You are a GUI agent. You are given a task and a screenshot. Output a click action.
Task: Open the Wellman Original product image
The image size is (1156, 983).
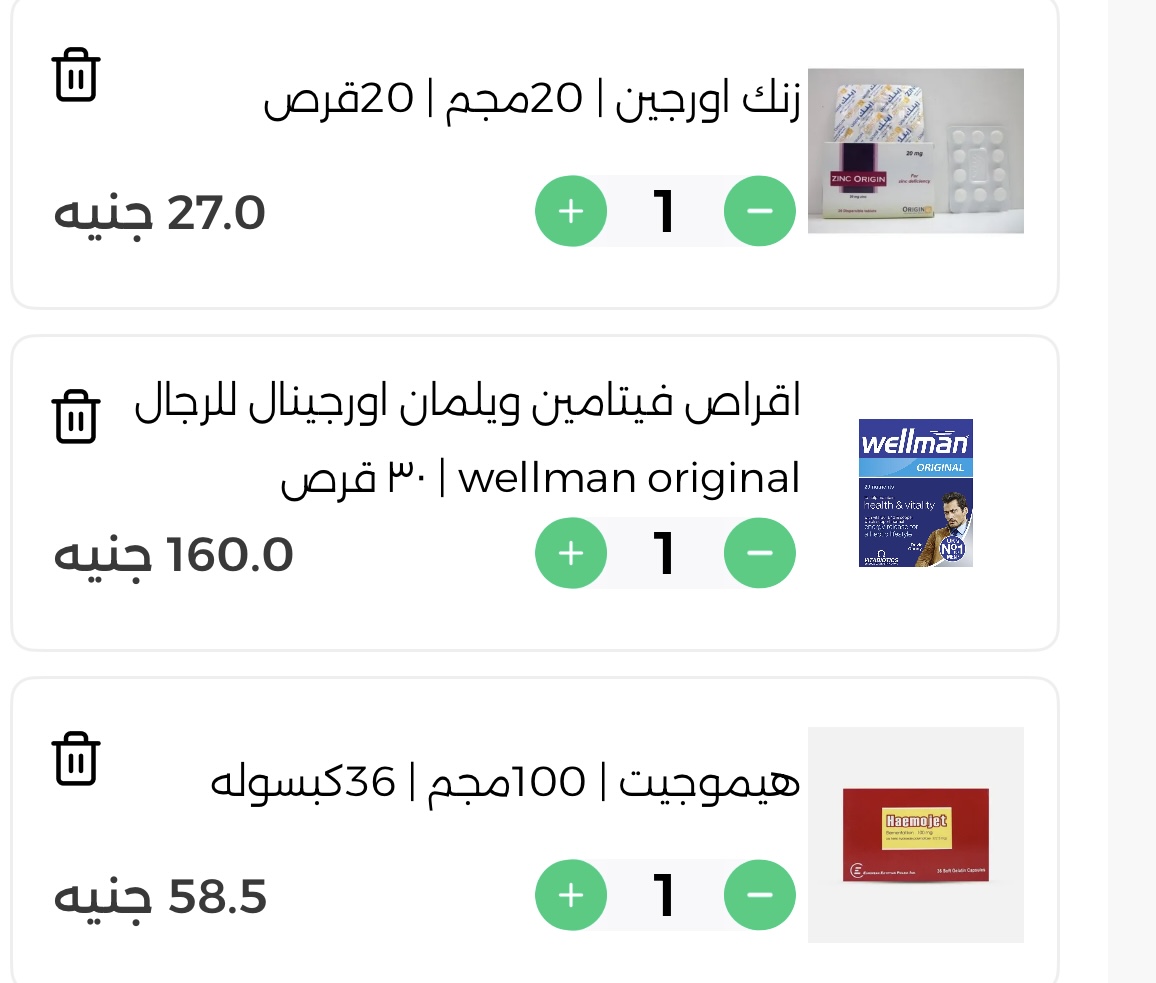[915, 493]
